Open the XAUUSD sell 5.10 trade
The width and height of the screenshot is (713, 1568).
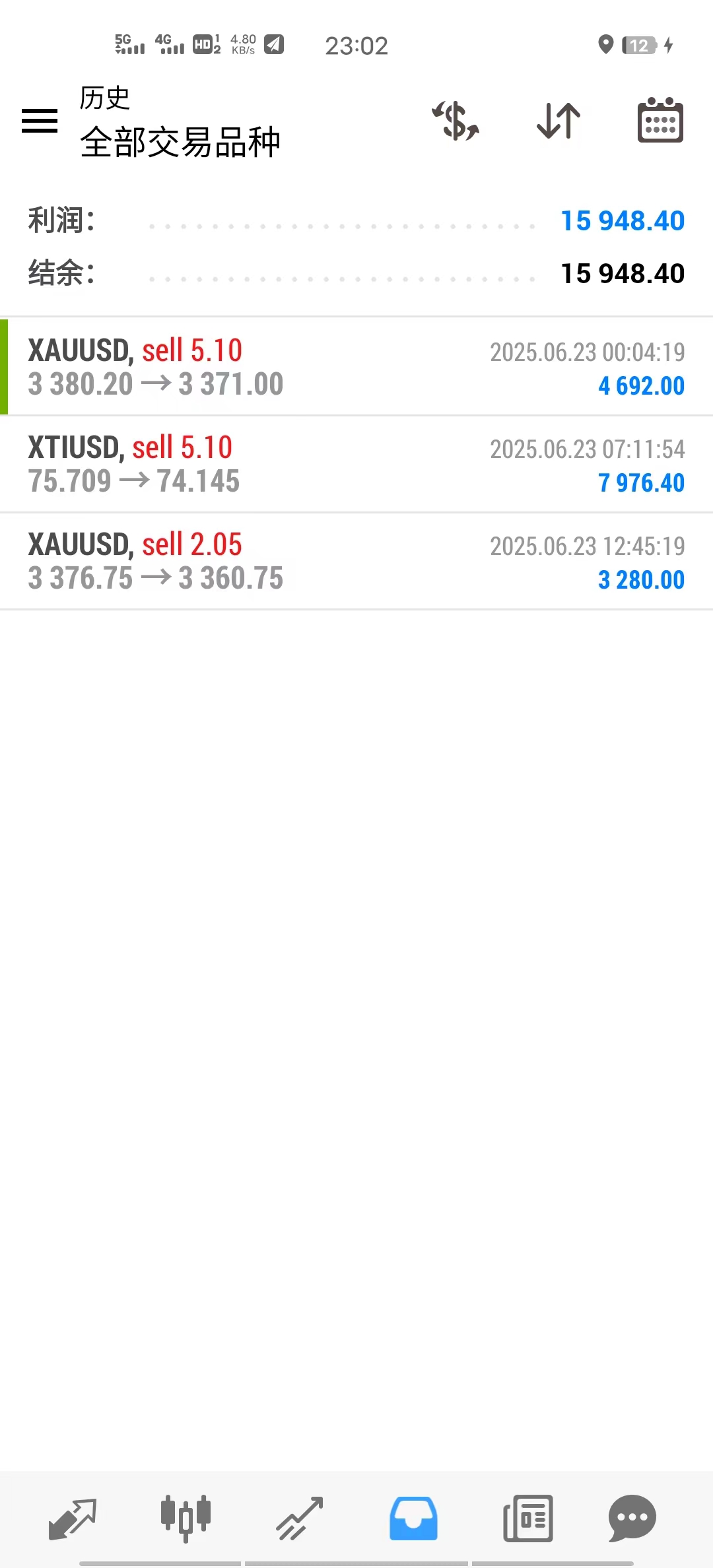[x=356, y=367]
